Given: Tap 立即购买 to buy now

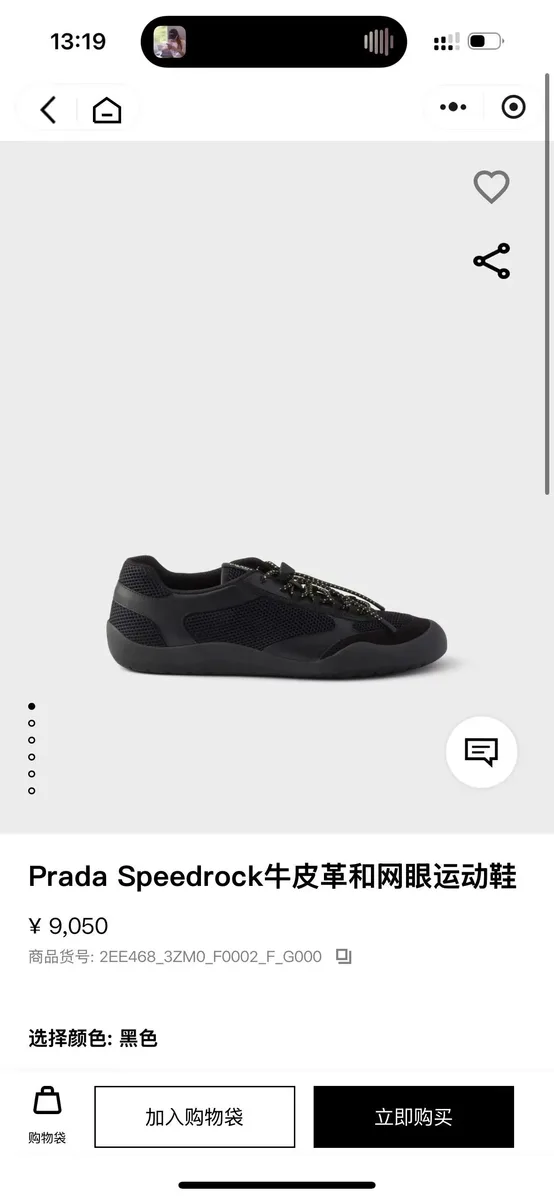Looking at the screenshot, I should (414, 1117).
